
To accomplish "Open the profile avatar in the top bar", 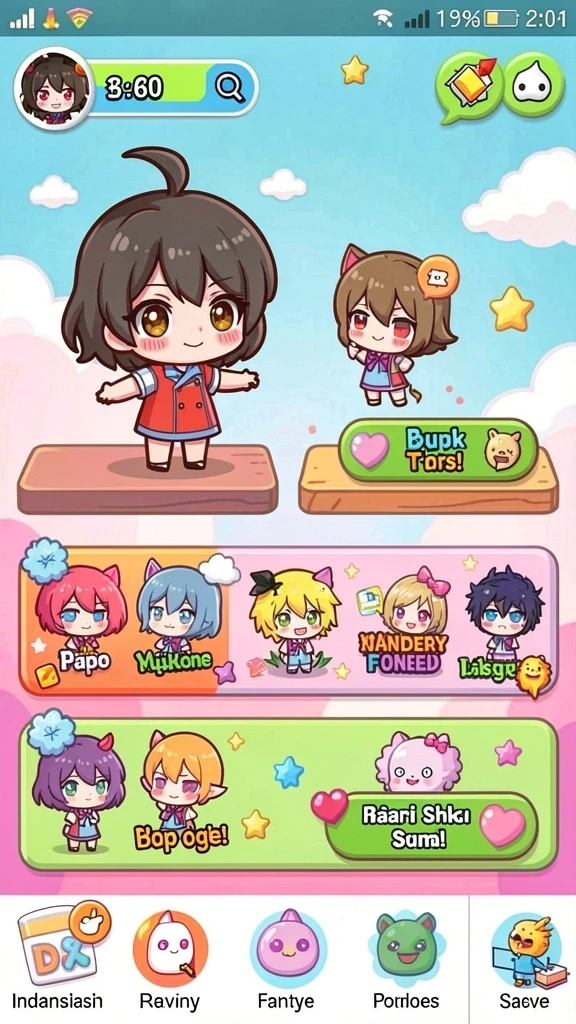I will [x=54, y=88].
